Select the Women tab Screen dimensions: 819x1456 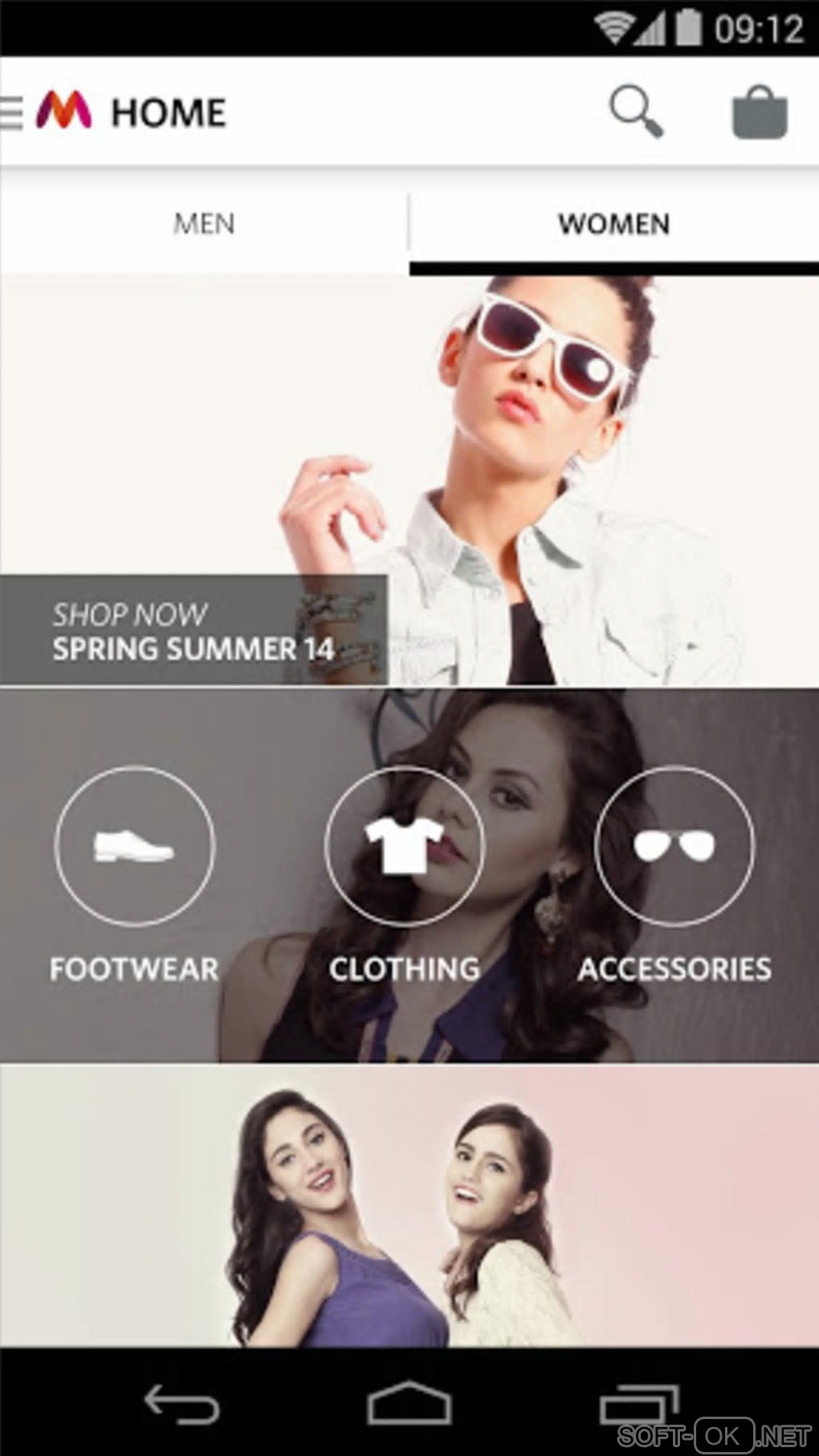point(613,223)
